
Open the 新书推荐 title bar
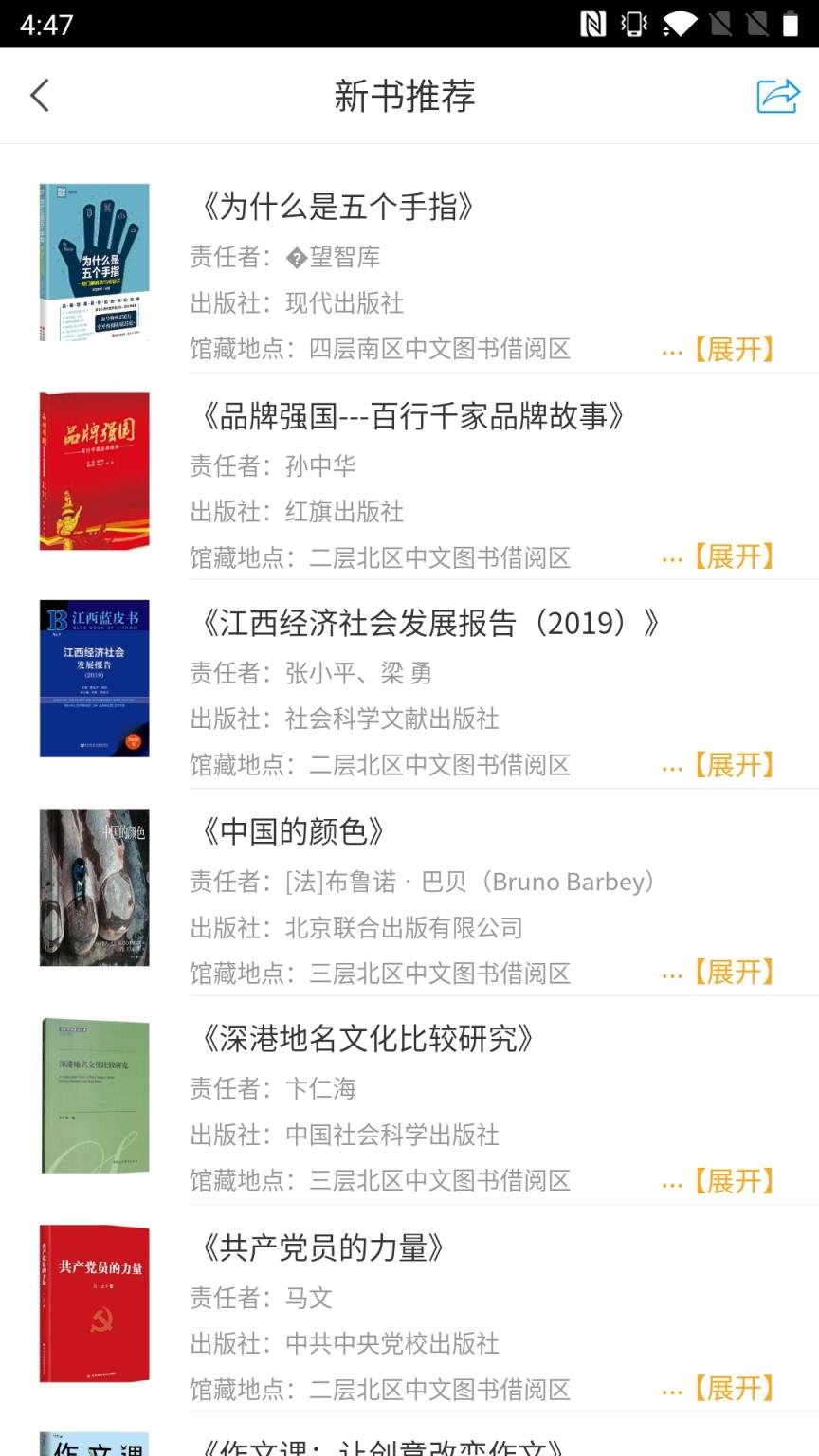(x=406, y=96)
